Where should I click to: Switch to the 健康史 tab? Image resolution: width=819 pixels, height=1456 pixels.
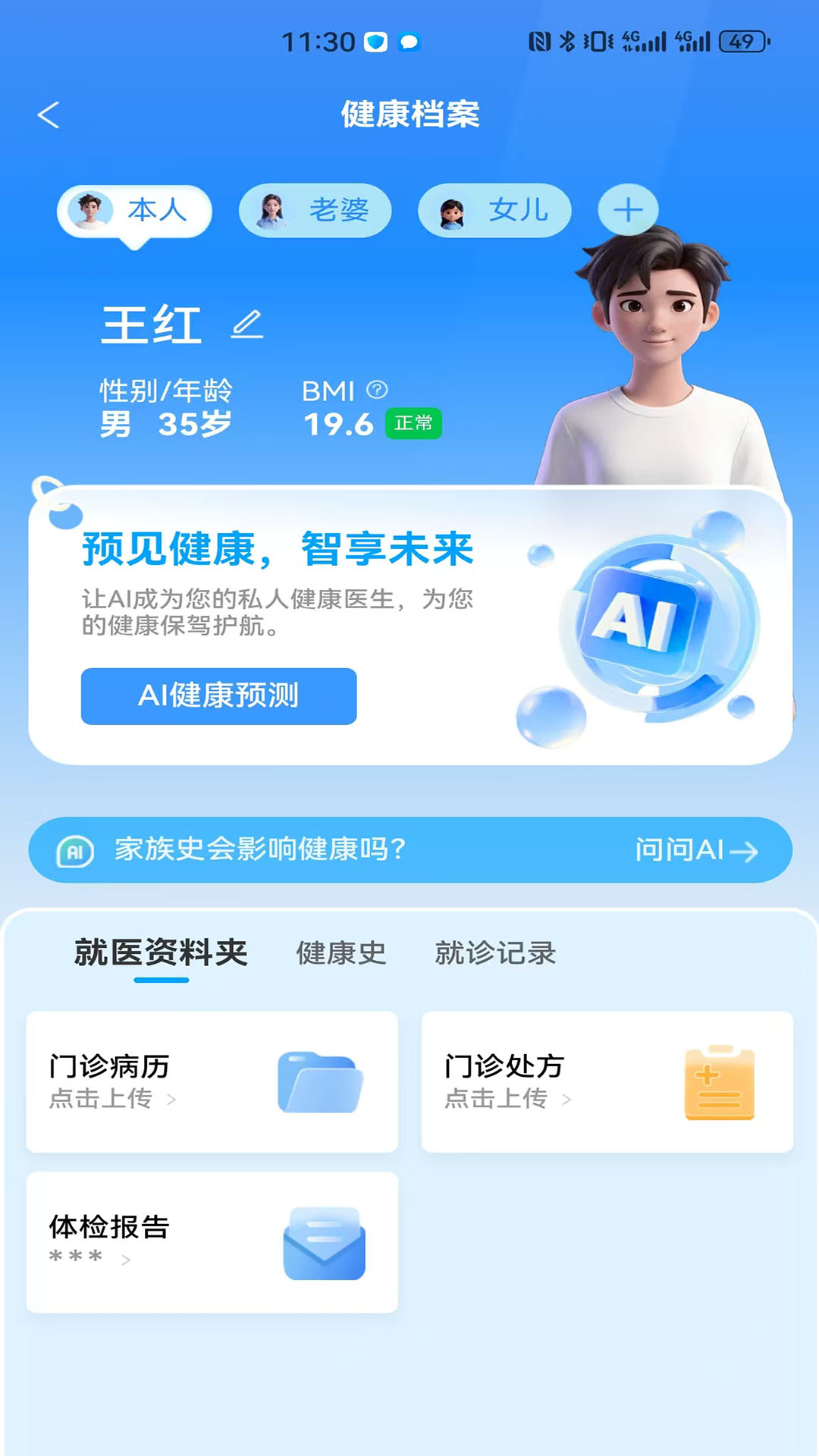point(340,952)
